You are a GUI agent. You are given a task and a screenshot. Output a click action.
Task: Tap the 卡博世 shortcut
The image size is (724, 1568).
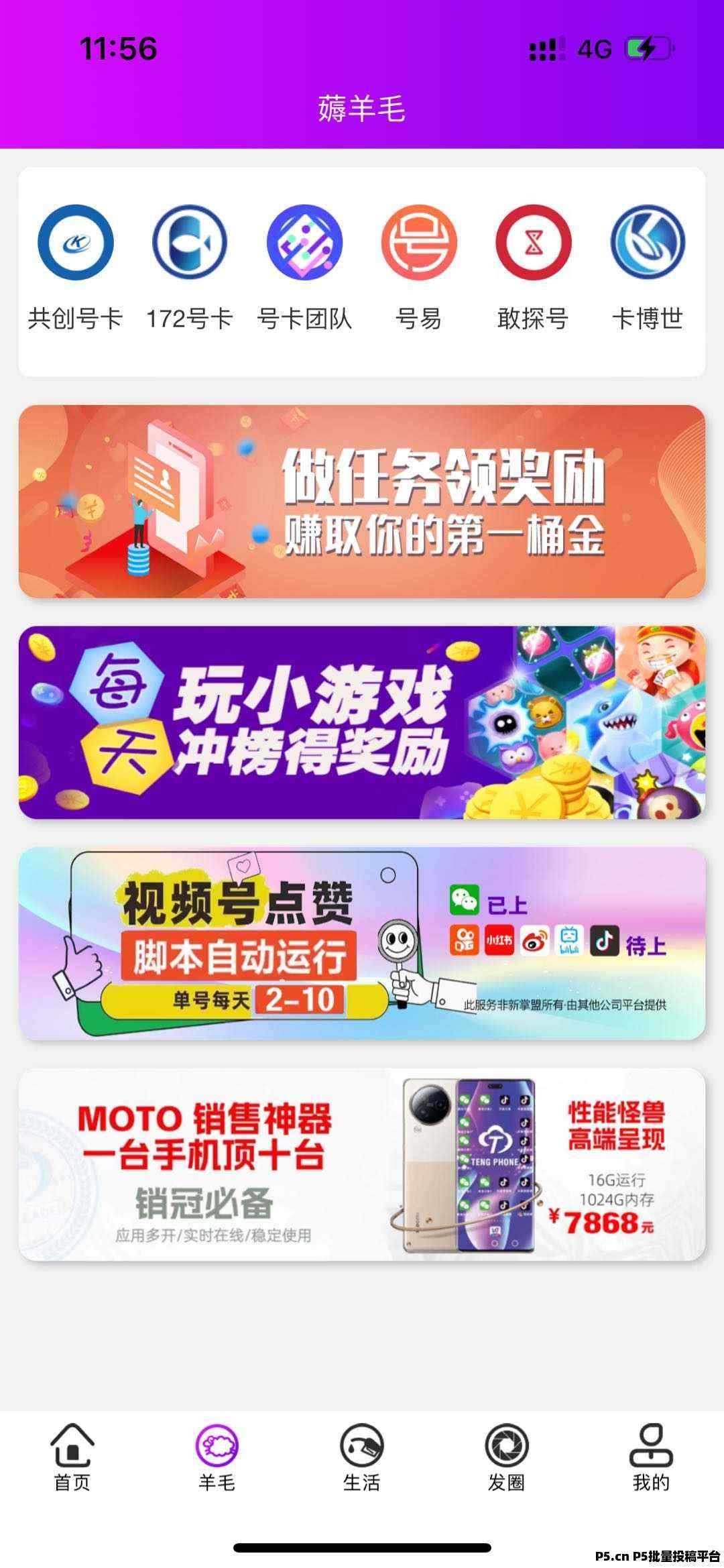648,268
